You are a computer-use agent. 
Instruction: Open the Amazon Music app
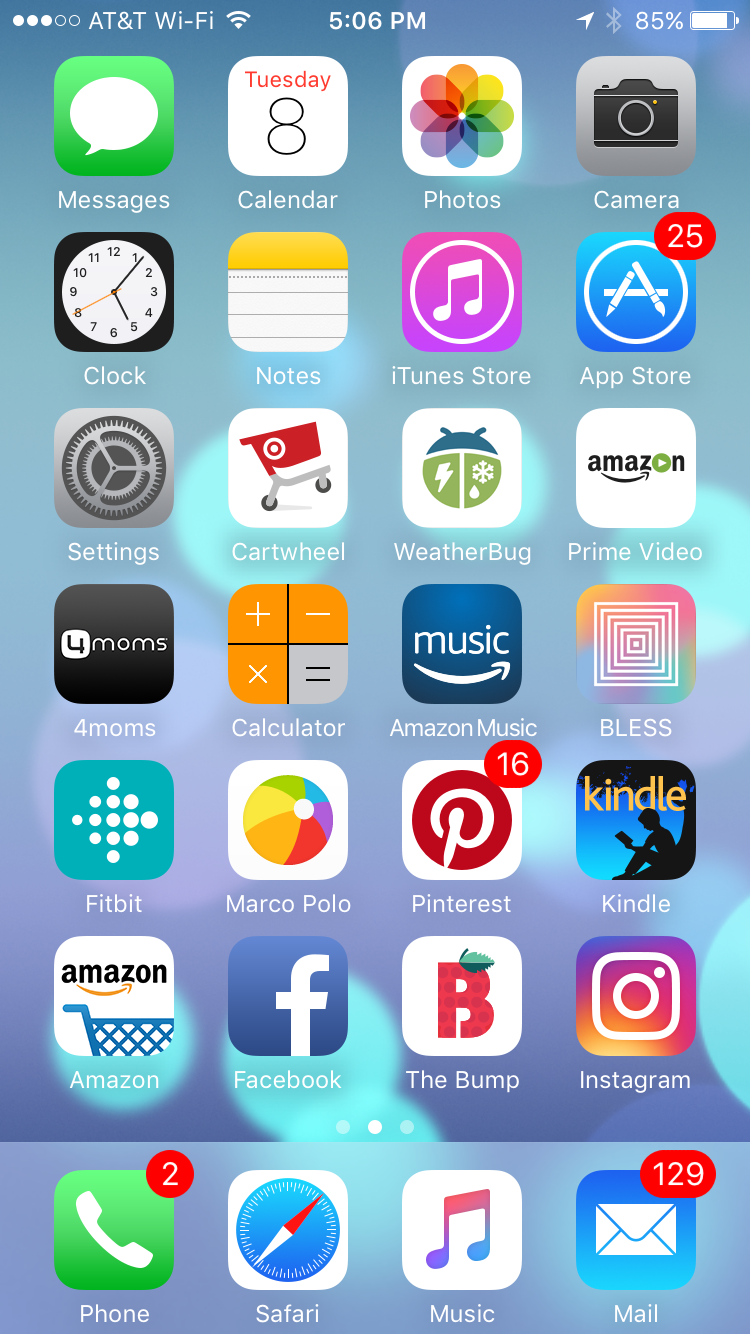coord(462,644)
